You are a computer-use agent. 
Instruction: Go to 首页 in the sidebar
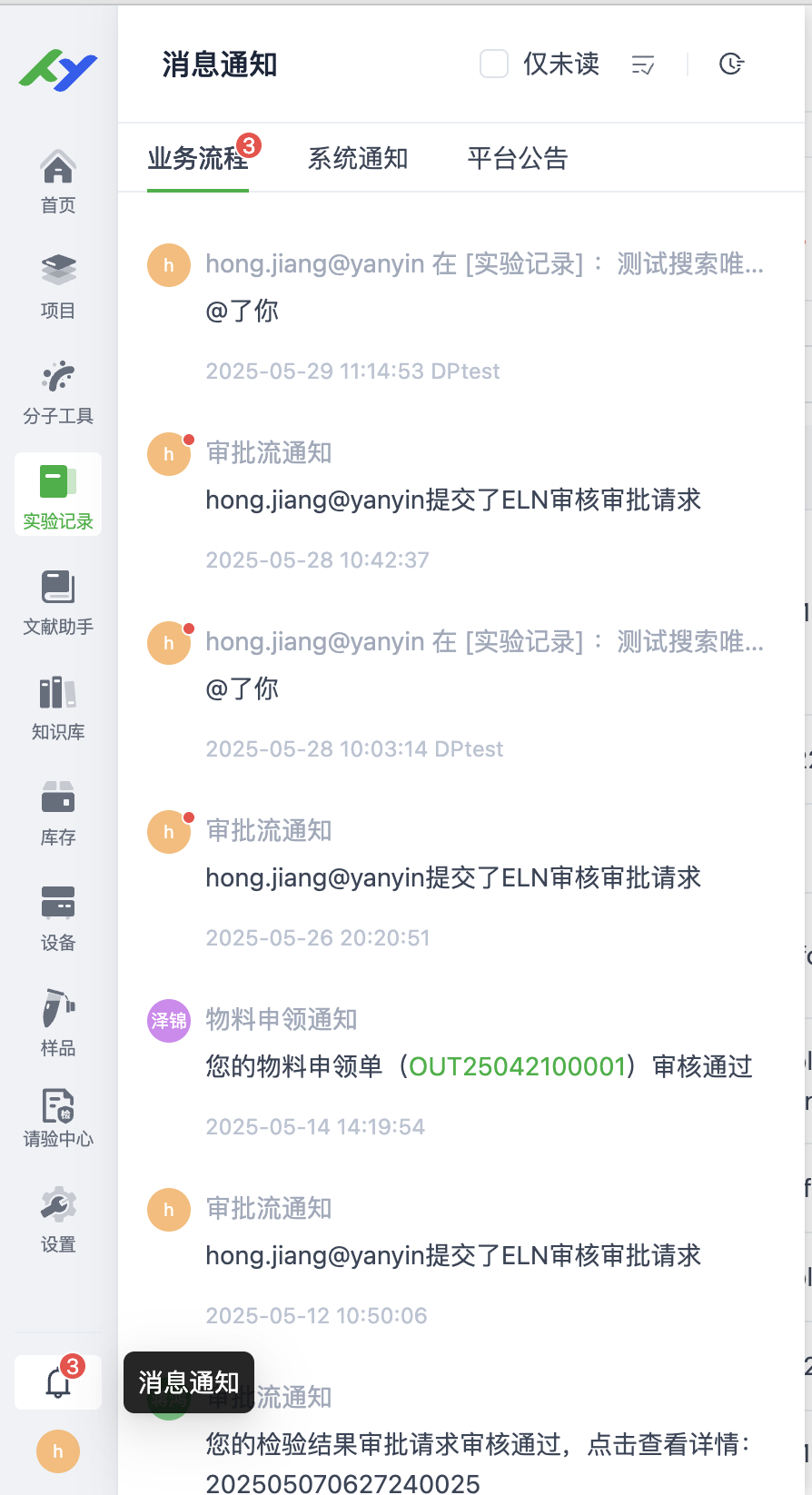[58, 182]
